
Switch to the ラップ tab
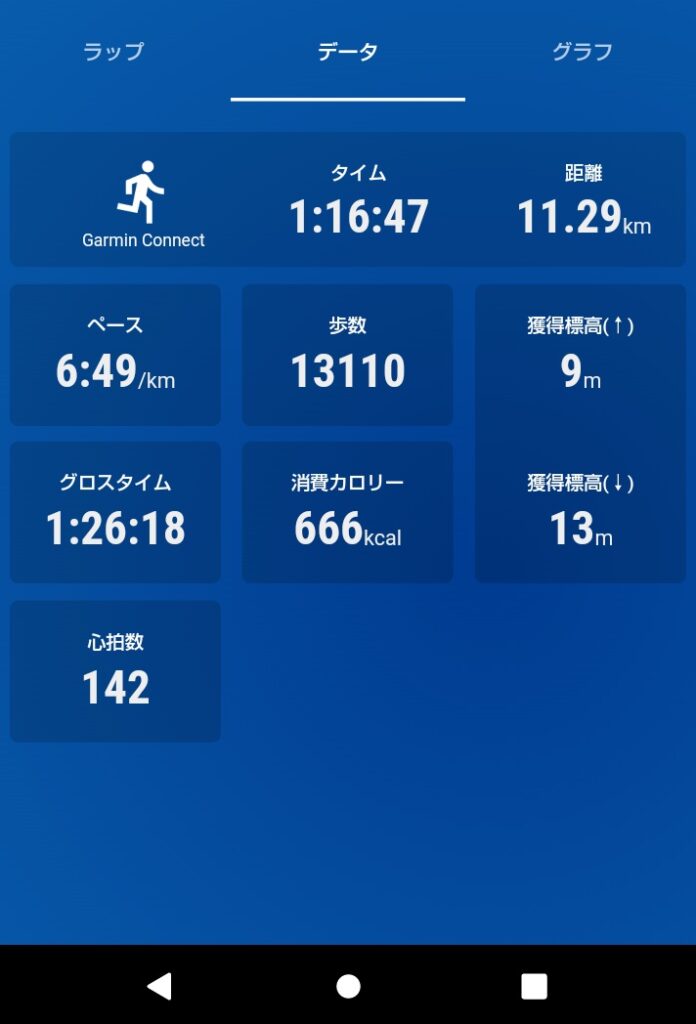pyautogui.click(x=114, y=52)
